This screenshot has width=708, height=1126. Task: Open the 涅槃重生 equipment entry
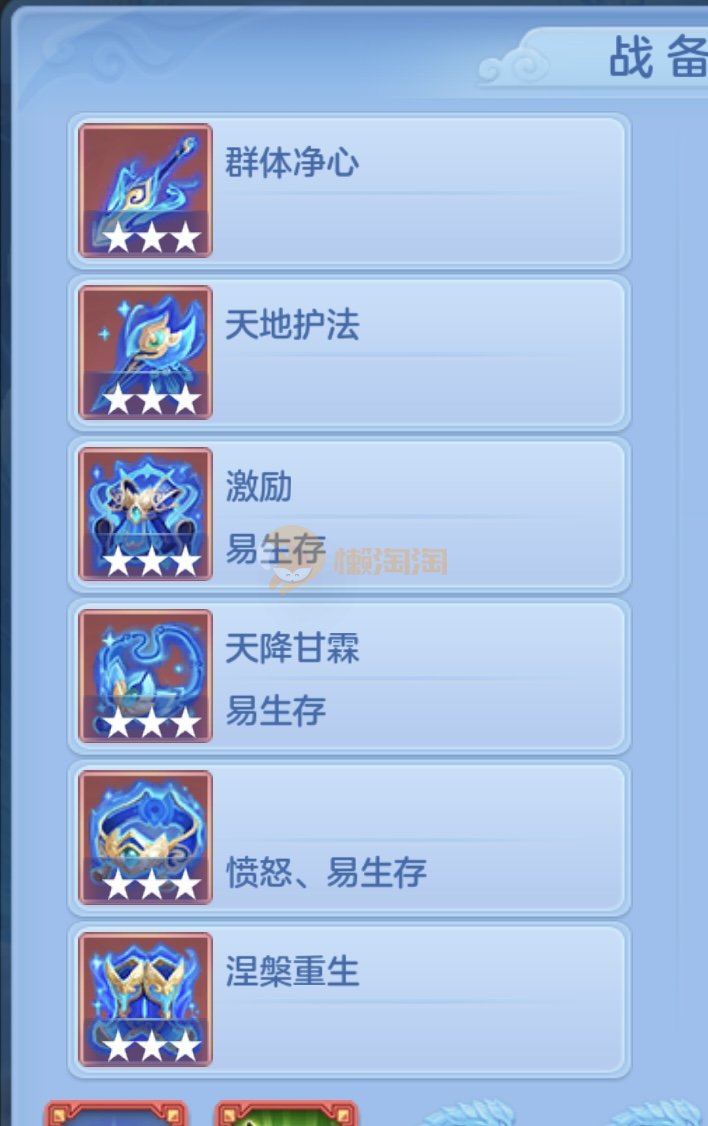350,1000
